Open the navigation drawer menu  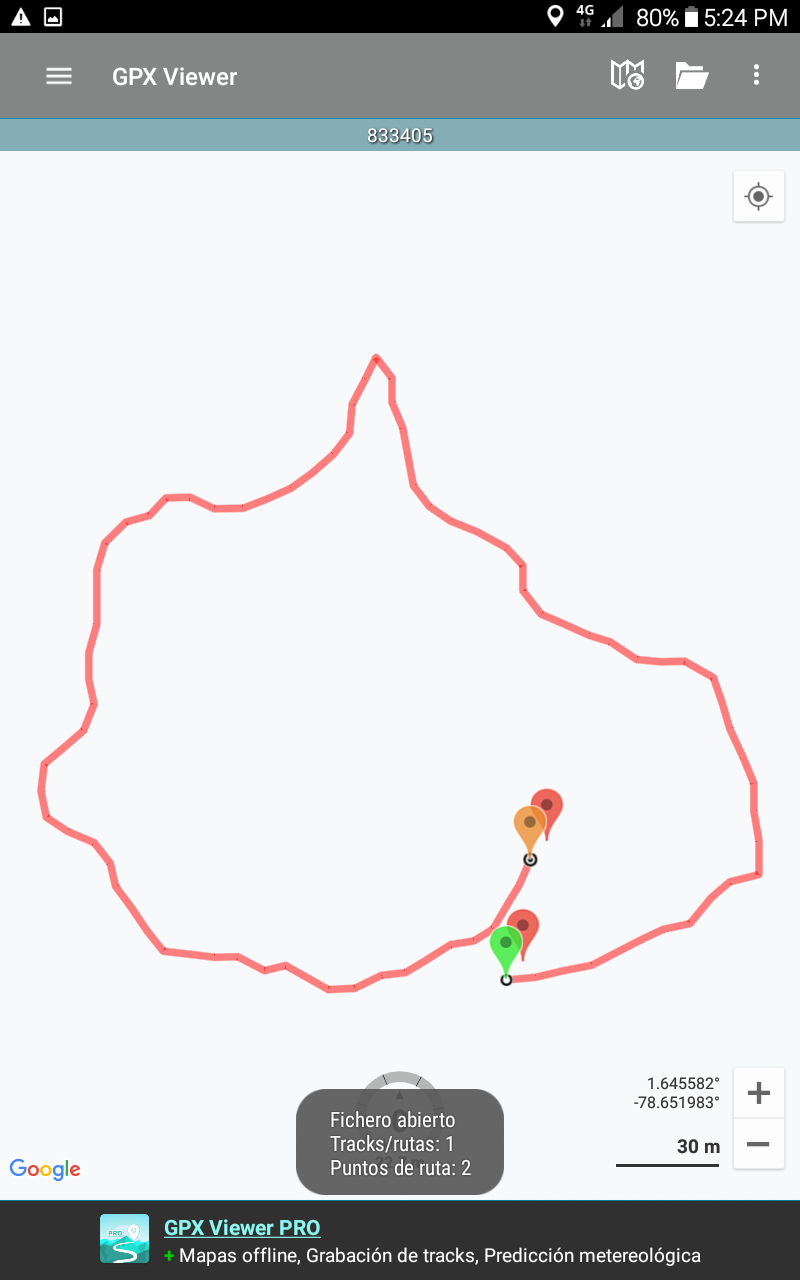59,76
